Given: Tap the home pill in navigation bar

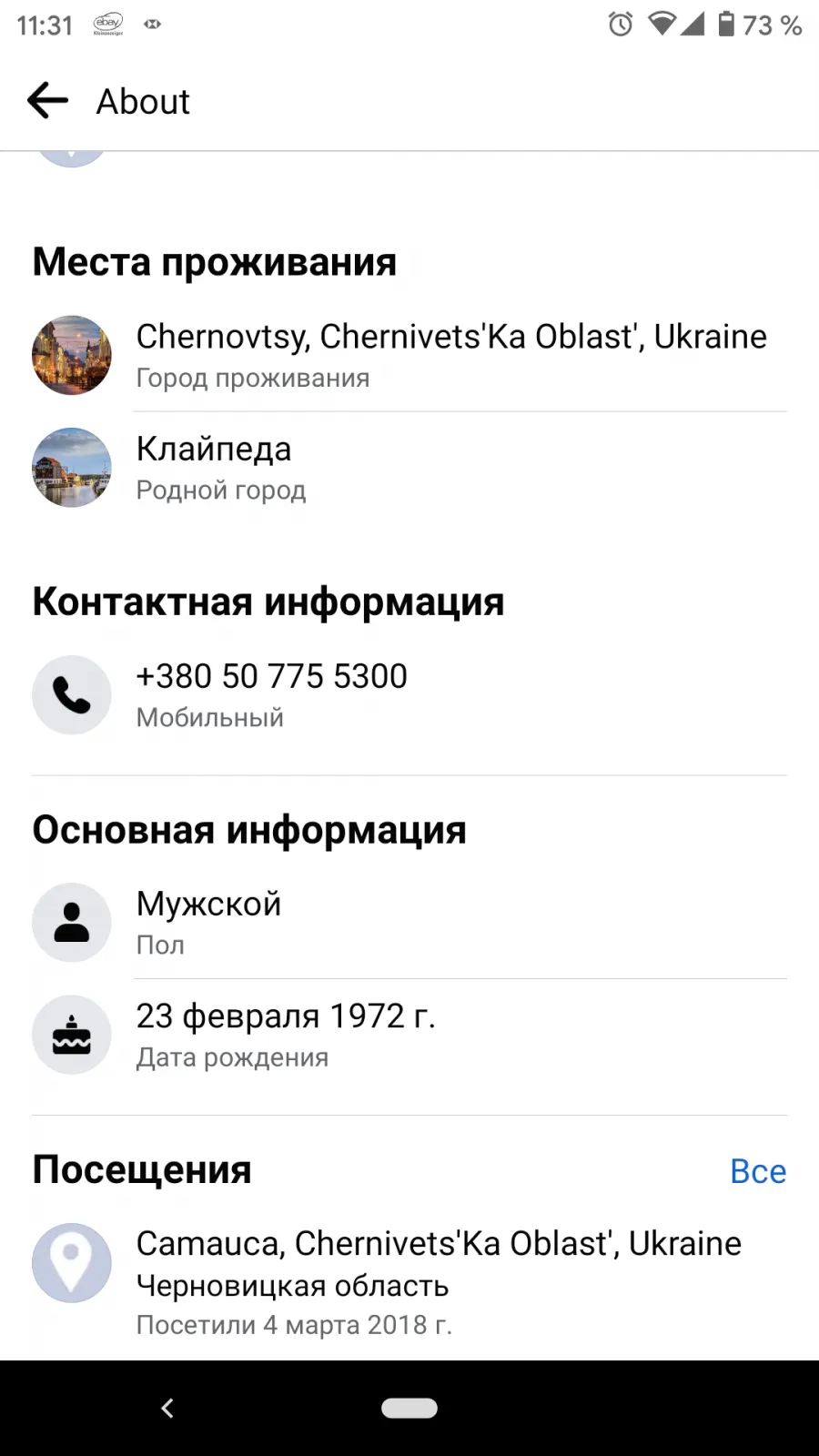Looking at the screenshot, I should click(409, 1408).
